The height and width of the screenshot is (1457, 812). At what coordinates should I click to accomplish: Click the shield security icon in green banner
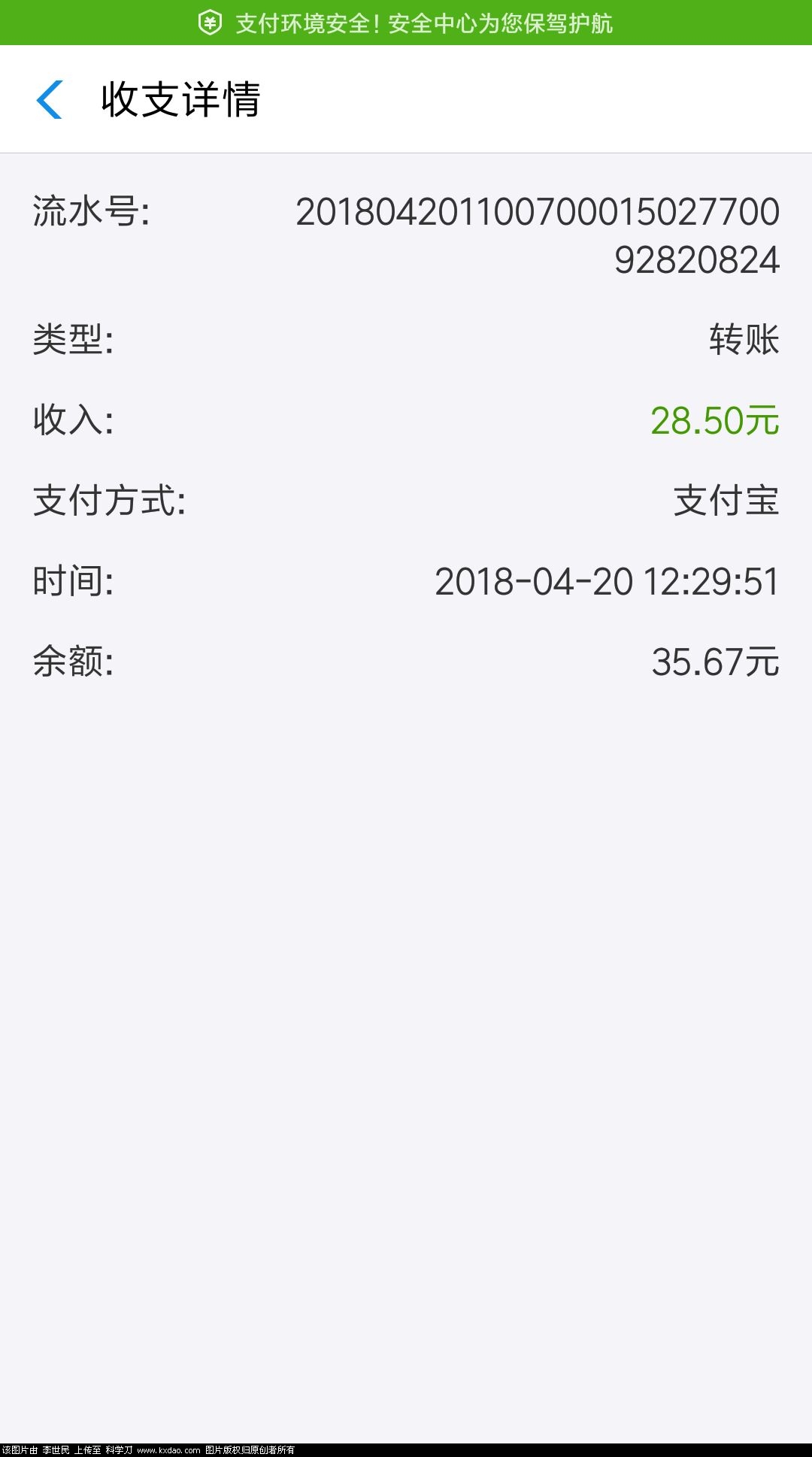click(x=210, y=23)
